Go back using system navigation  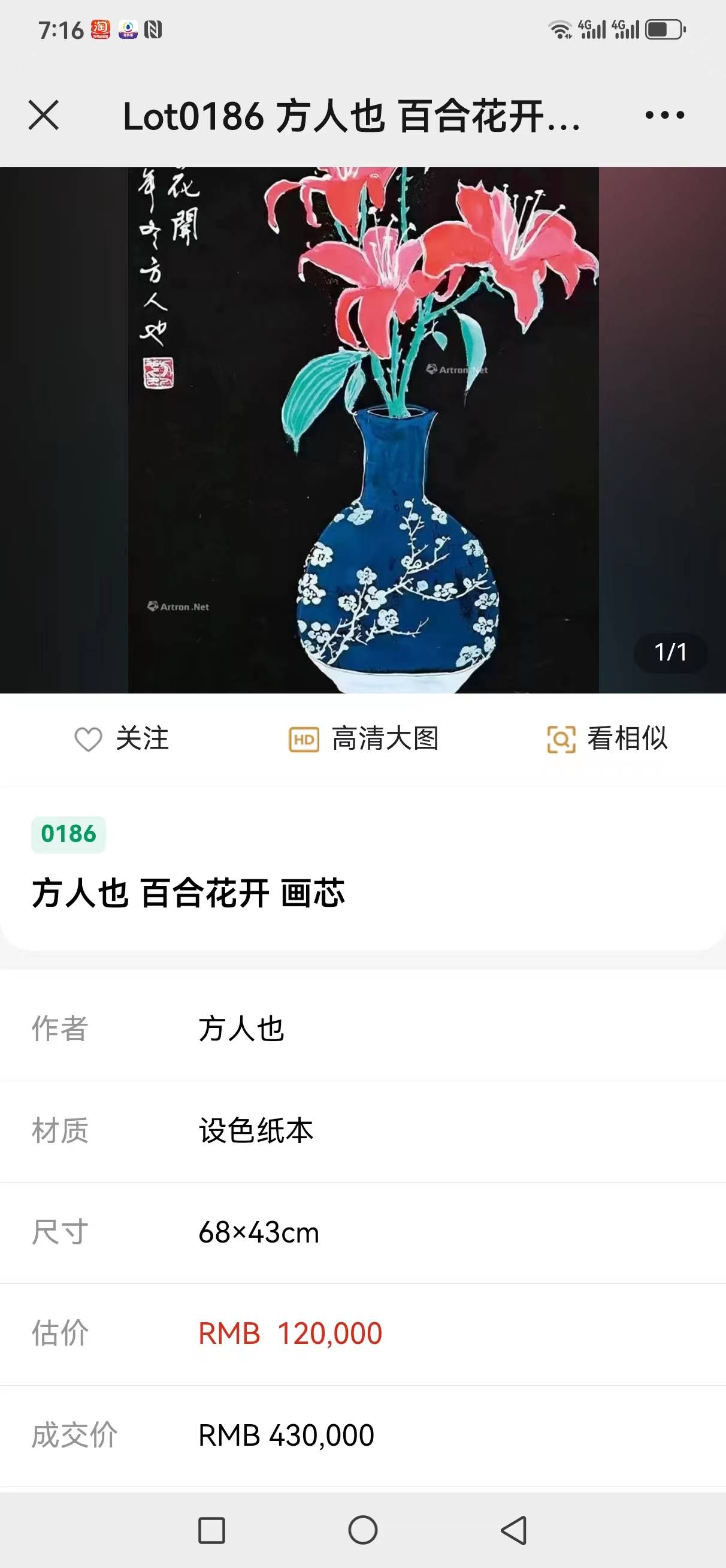(x=513, y=1530)
